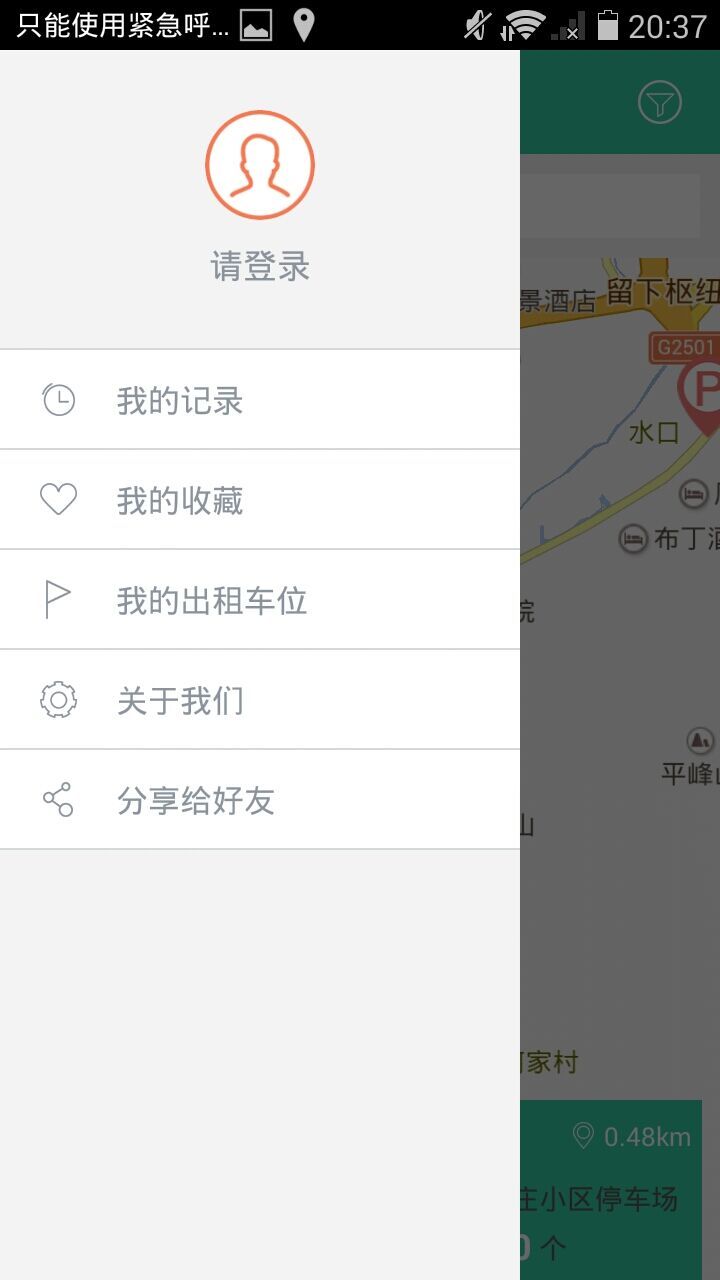Tap the 请登录 login text

click(260, 267)
